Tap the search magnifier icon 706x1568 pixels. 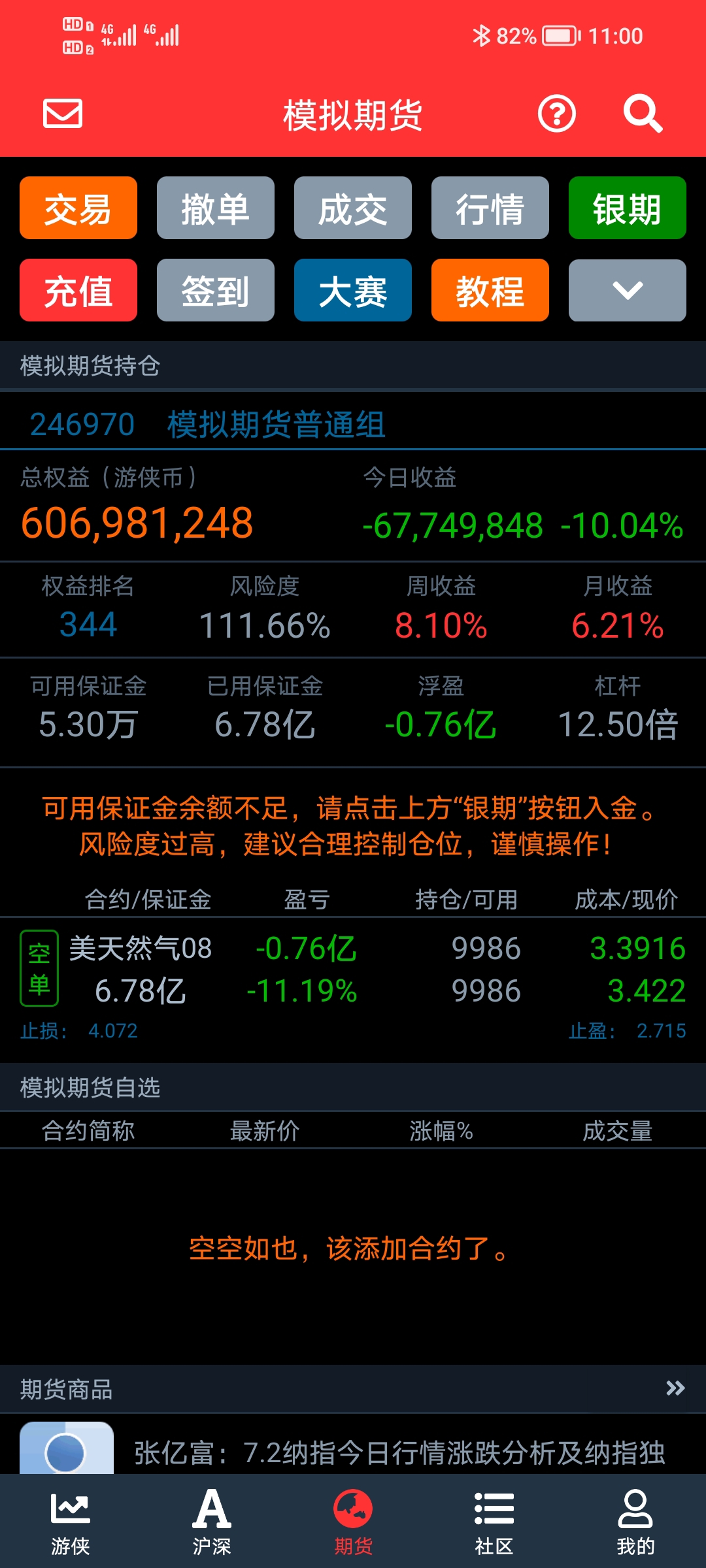pos(643,114)
